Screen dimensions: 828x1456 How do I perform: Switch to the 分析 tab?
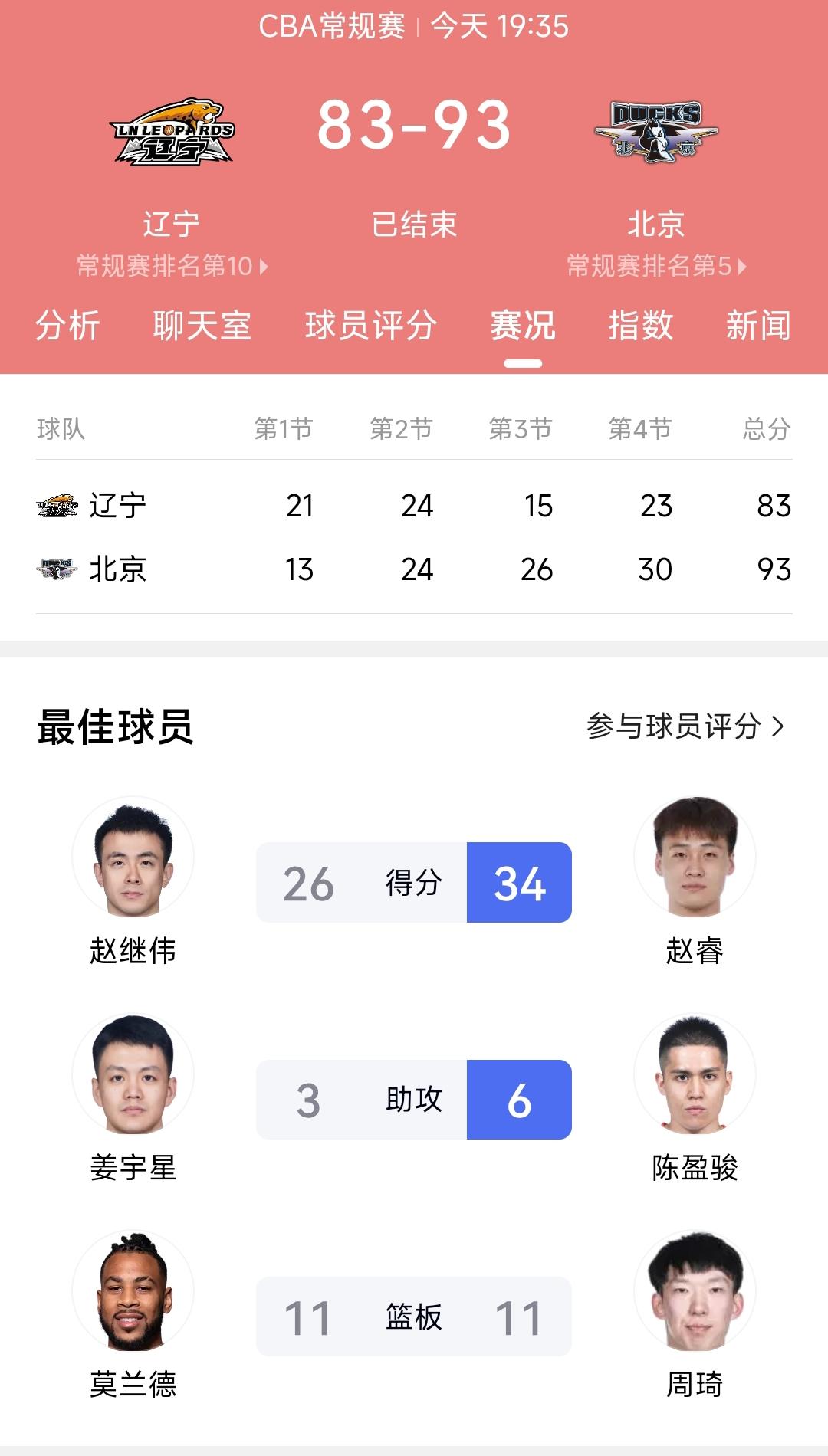coord(66,326)
